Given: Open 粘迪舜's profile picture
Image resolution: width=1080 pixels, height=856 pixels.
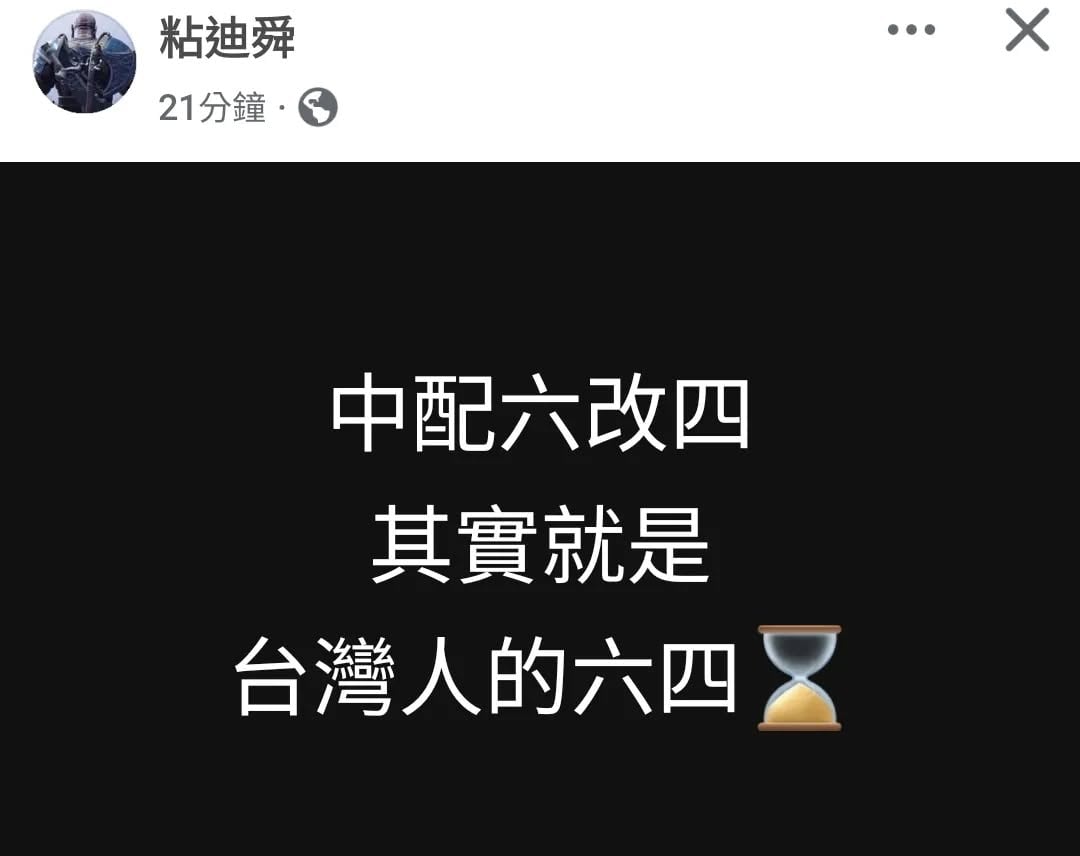Looking at the screenshot, I should (x=84, y=62).
